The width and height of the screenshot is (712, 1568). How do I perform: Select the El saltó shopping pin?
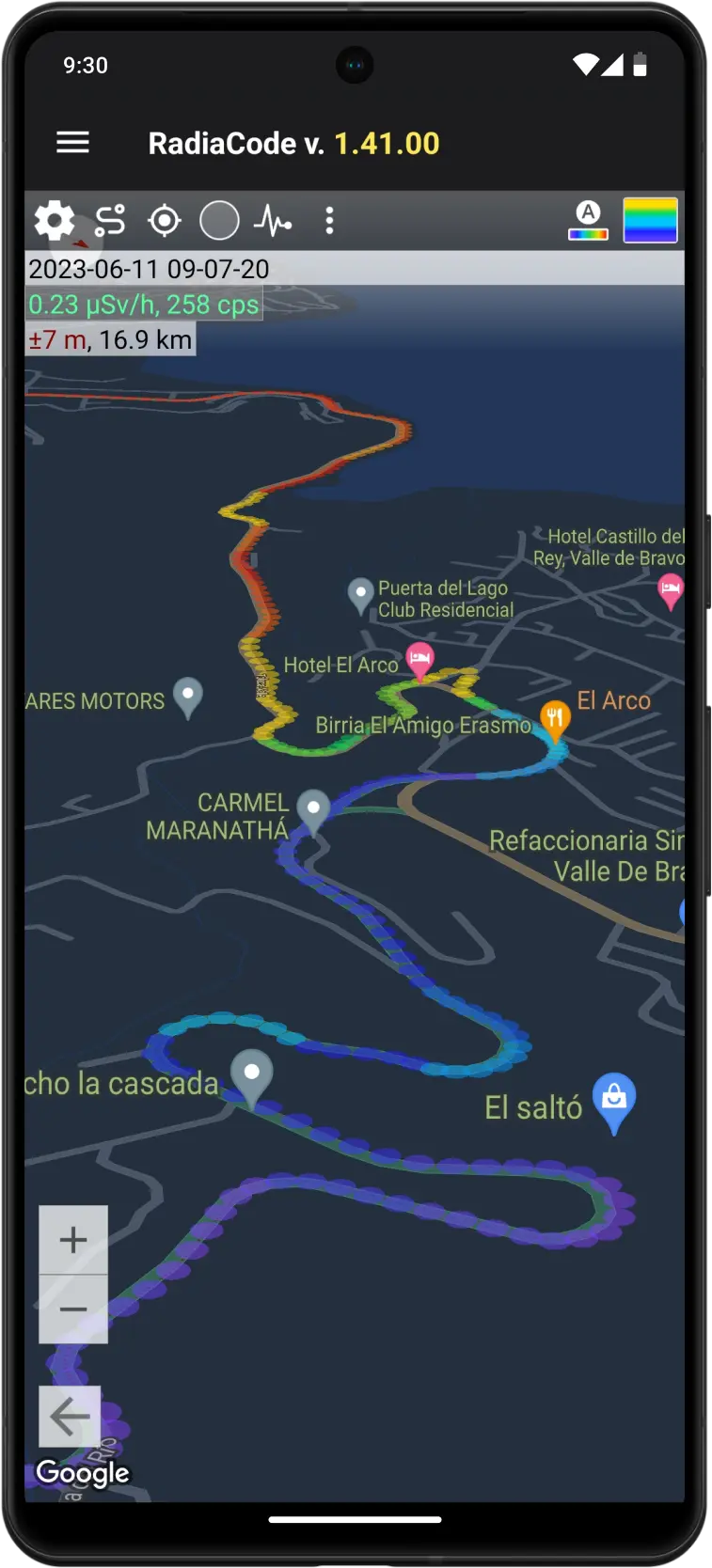point(614,1099)
